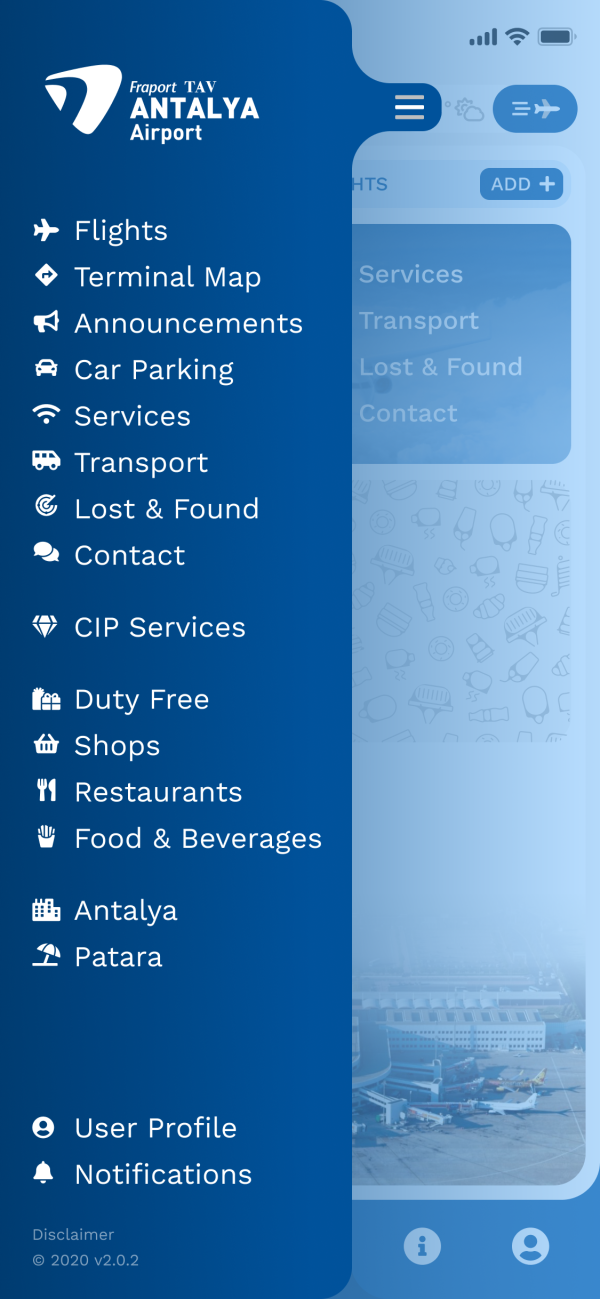Open the Shops list
Viewport: 600px width, 1299px height.
tap(117, 746)
